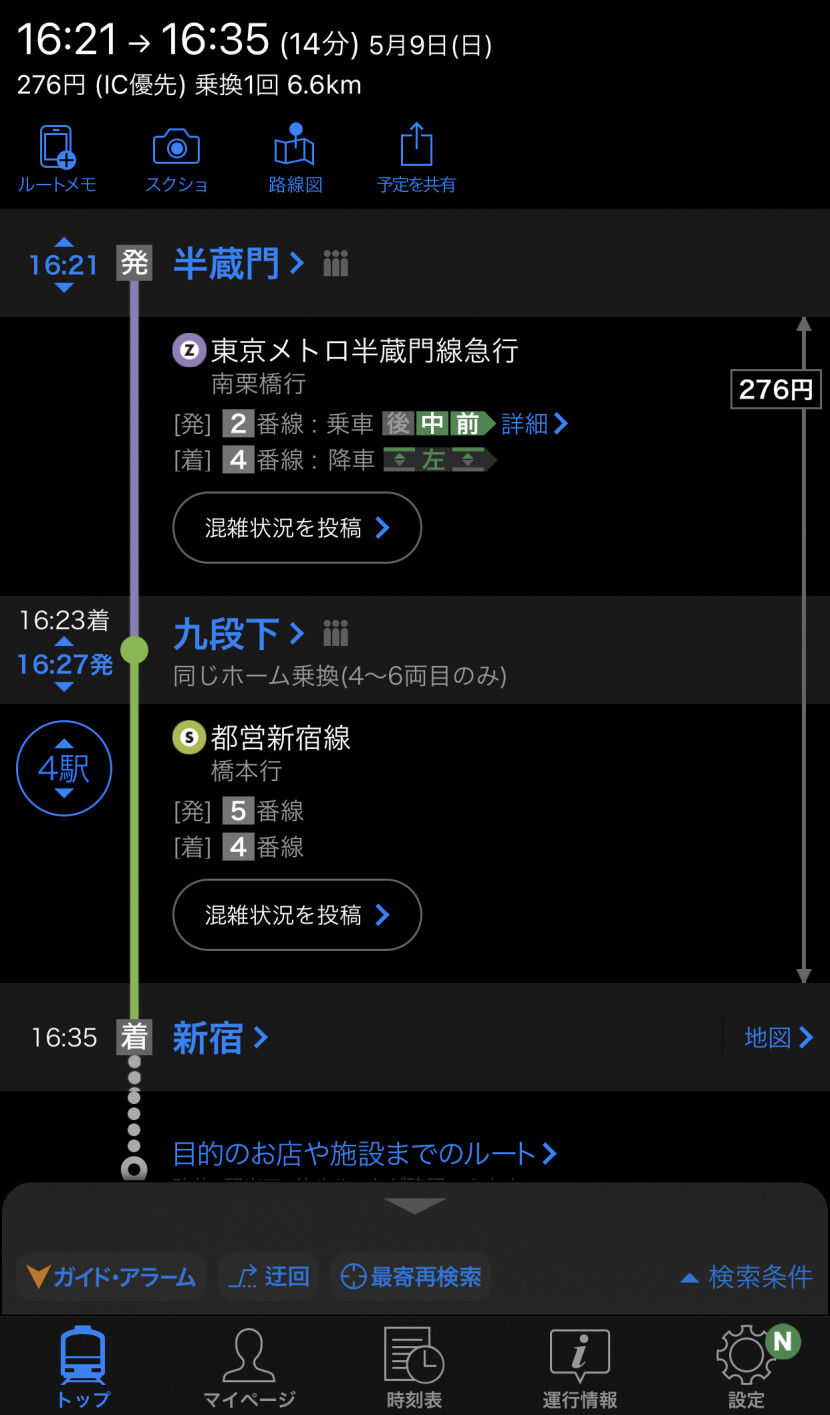Open the 半蔵門 station details
Image resolution: width=830 pixels, height=1415 pixels.
(x=238, y=264)
